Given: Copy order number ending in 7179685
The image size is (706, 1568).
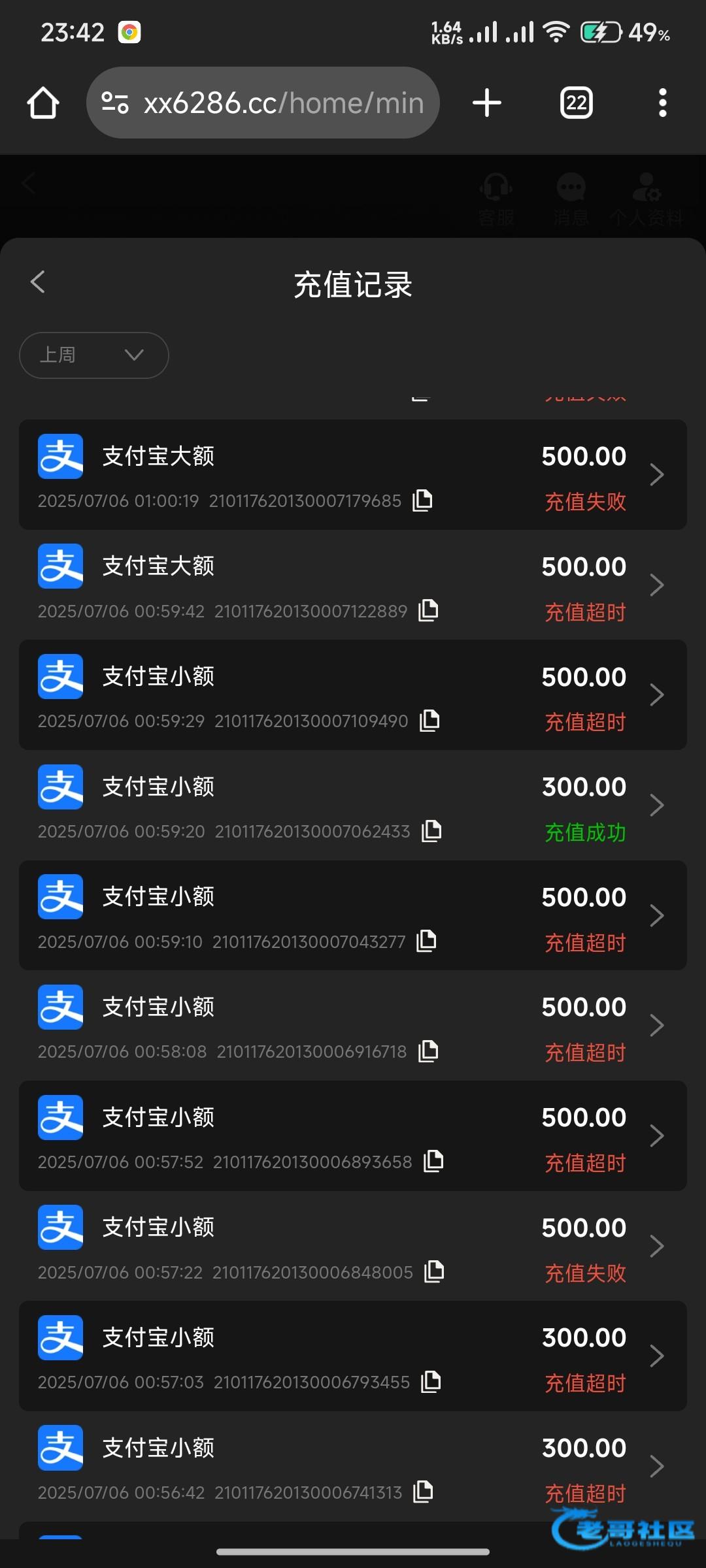Looking at the screenshot, I should (x=423, y=500).
